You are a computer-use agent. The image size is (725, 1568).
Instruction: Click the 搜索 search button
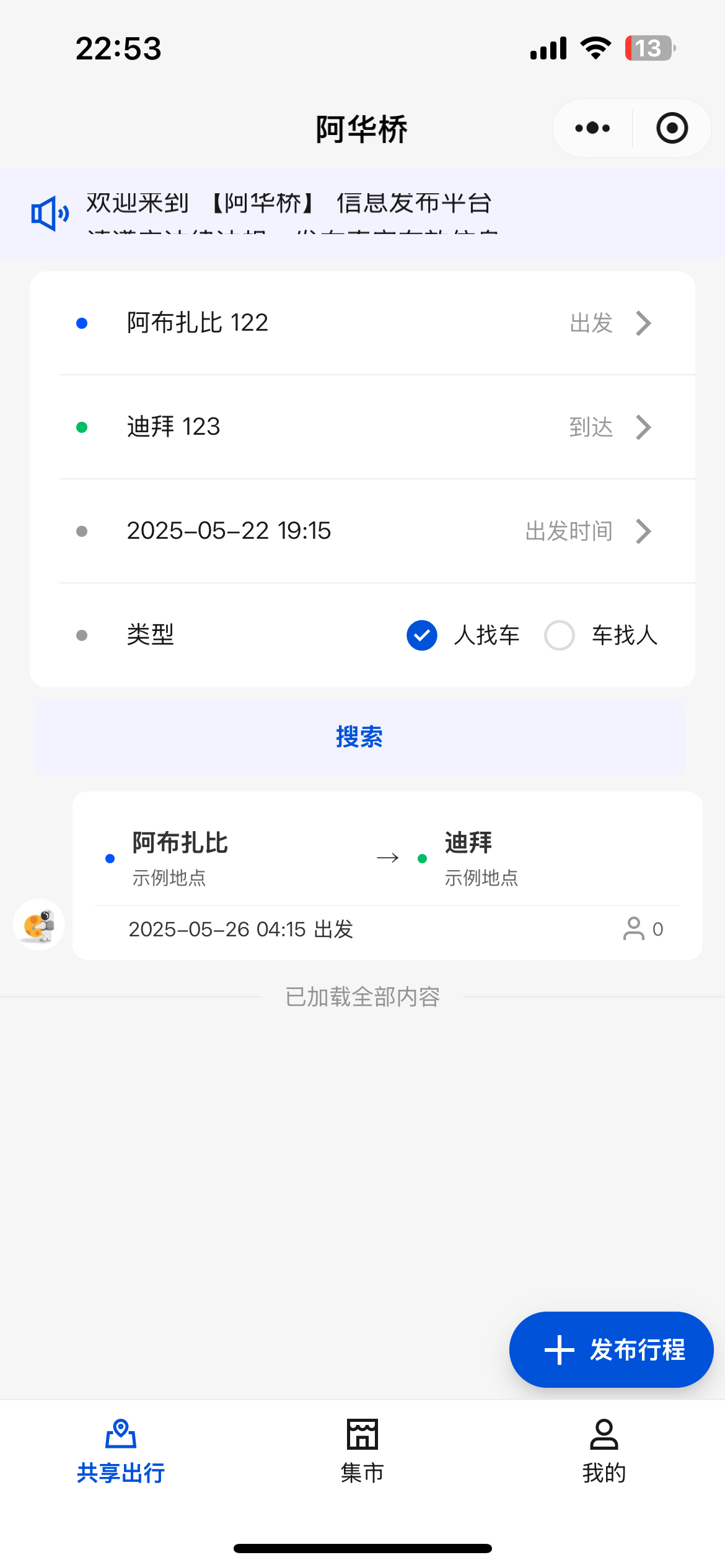coord(362,737)
